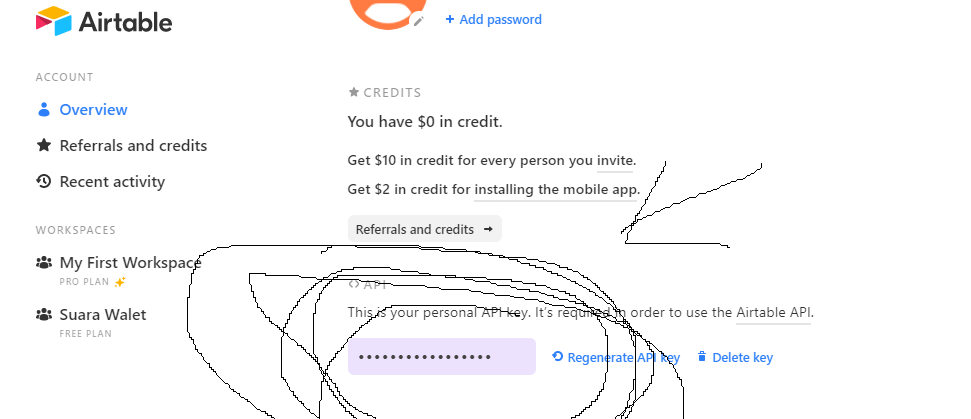The width and height of the screenshot is (971, 419).
Task: Open the Overview section
Action: [93, 110]
